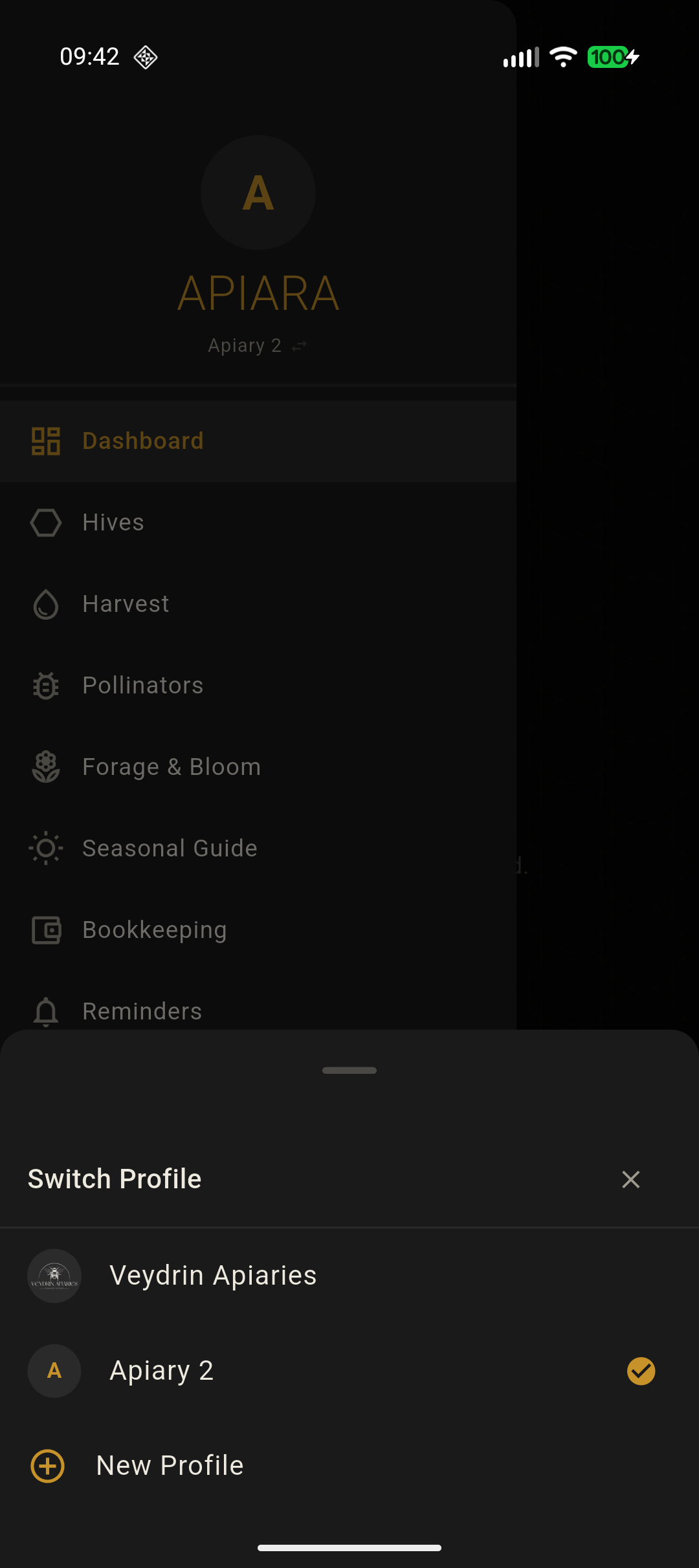The height and width of the screenshot is (1568, 699).
Task: Close the Switch Profile sheet with the X
Action: [630, 1179]
